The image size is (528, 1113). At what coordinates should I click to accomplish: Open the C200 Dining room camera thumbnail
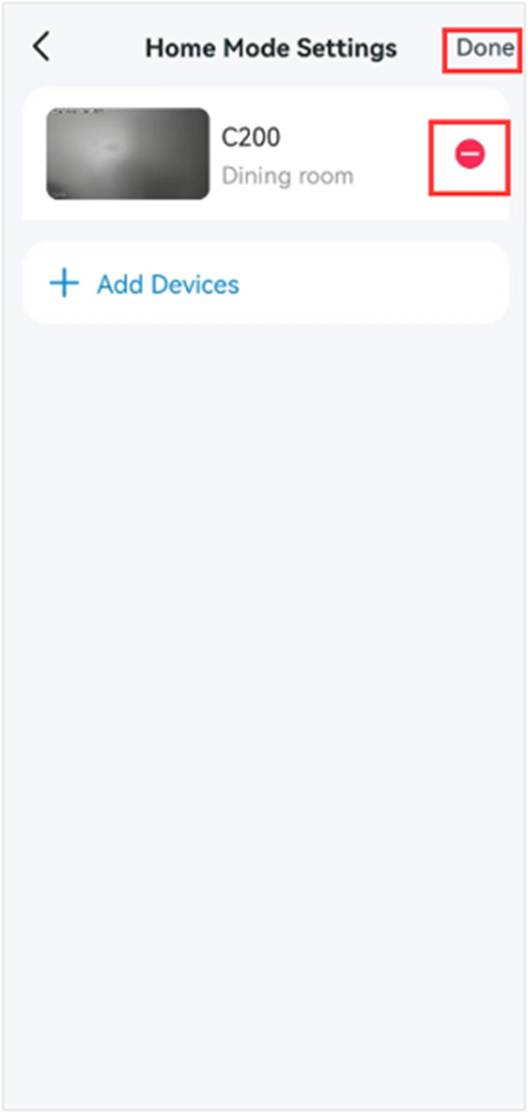(128, 153)
